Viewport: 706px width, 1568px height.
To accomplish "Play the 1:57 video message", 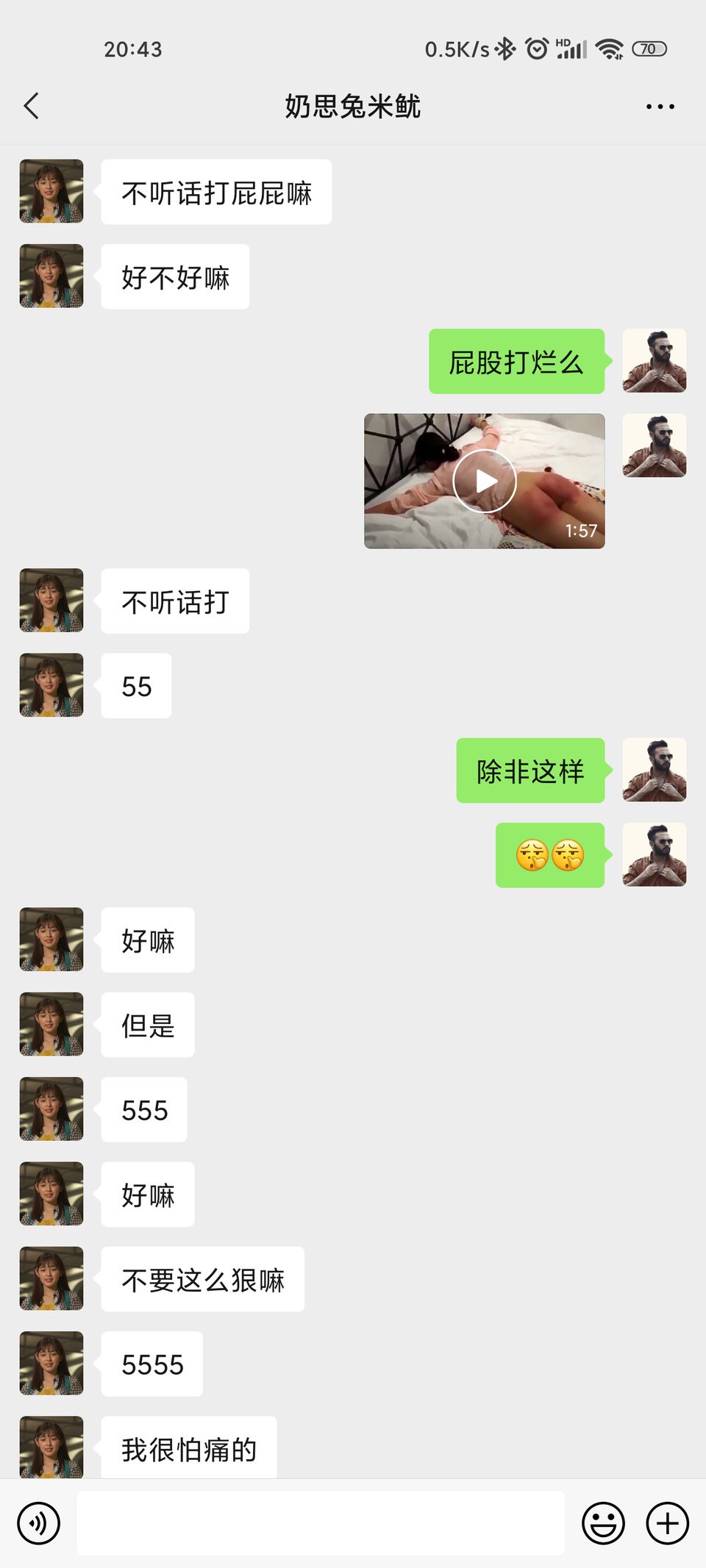I will click(x=485, y=482).
